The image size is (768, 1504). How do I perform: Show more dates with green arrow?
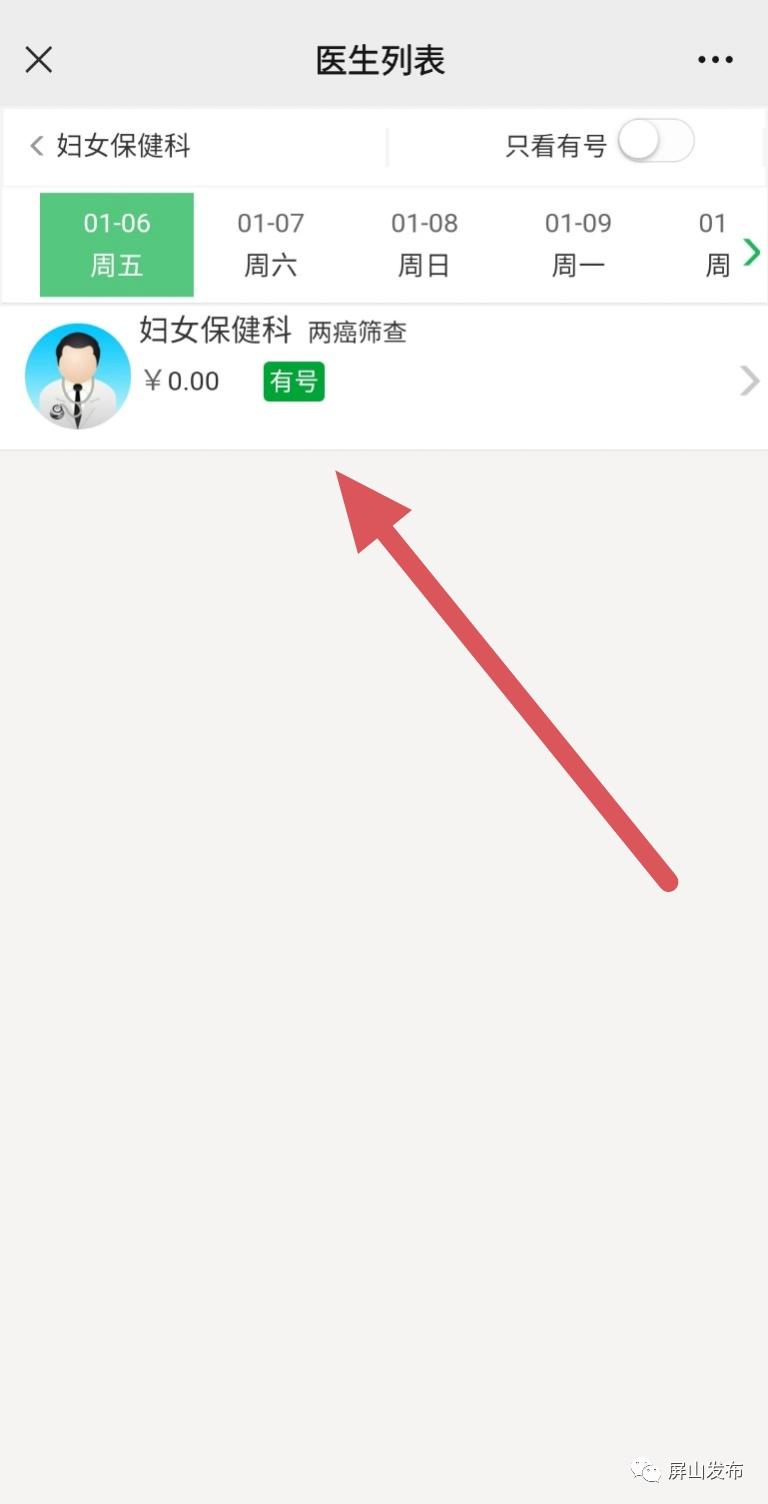point(751,252)
